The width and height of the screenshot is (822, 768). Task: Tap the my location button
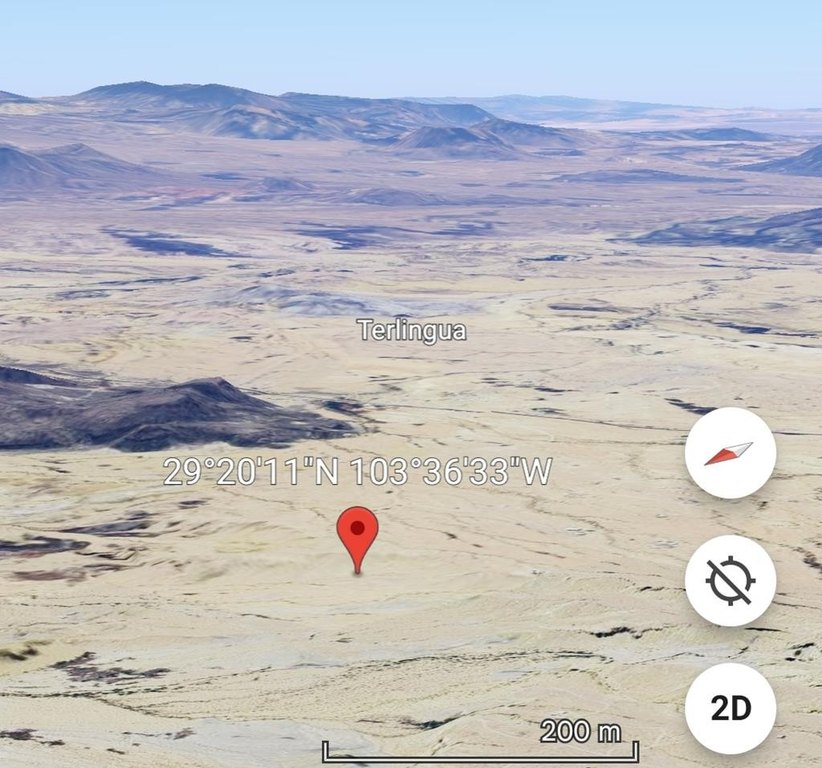tap(730, 581)
